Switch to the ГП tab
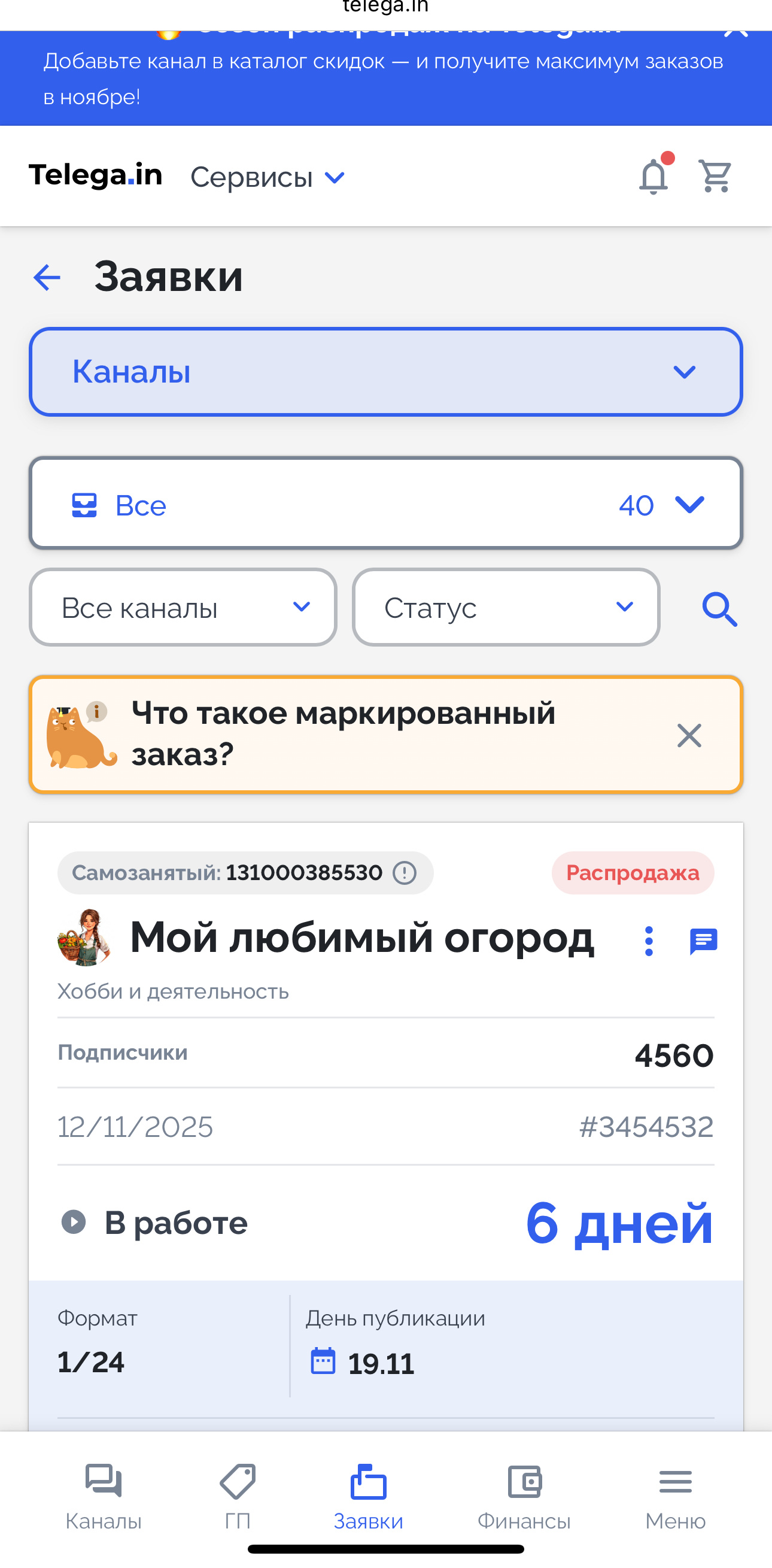The width and height of the screenshot is (772, 1568). click(237, 1496)
